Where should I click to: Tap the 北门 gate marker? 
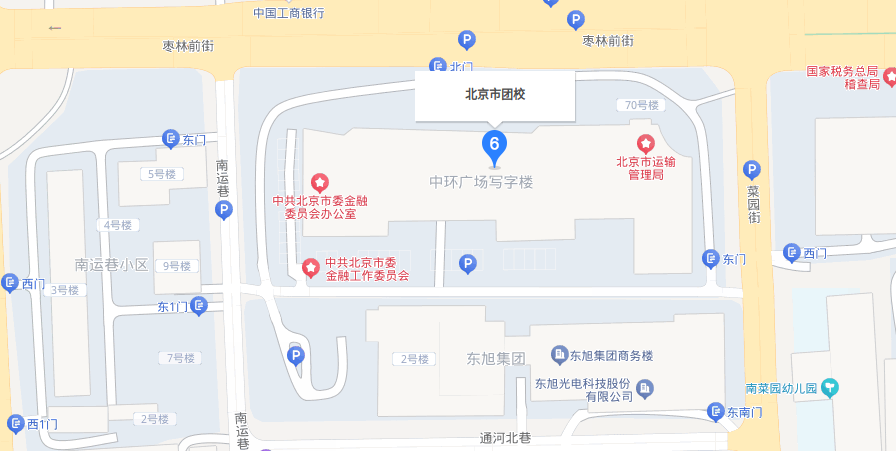pyautogui.click(x=438, y=66)
